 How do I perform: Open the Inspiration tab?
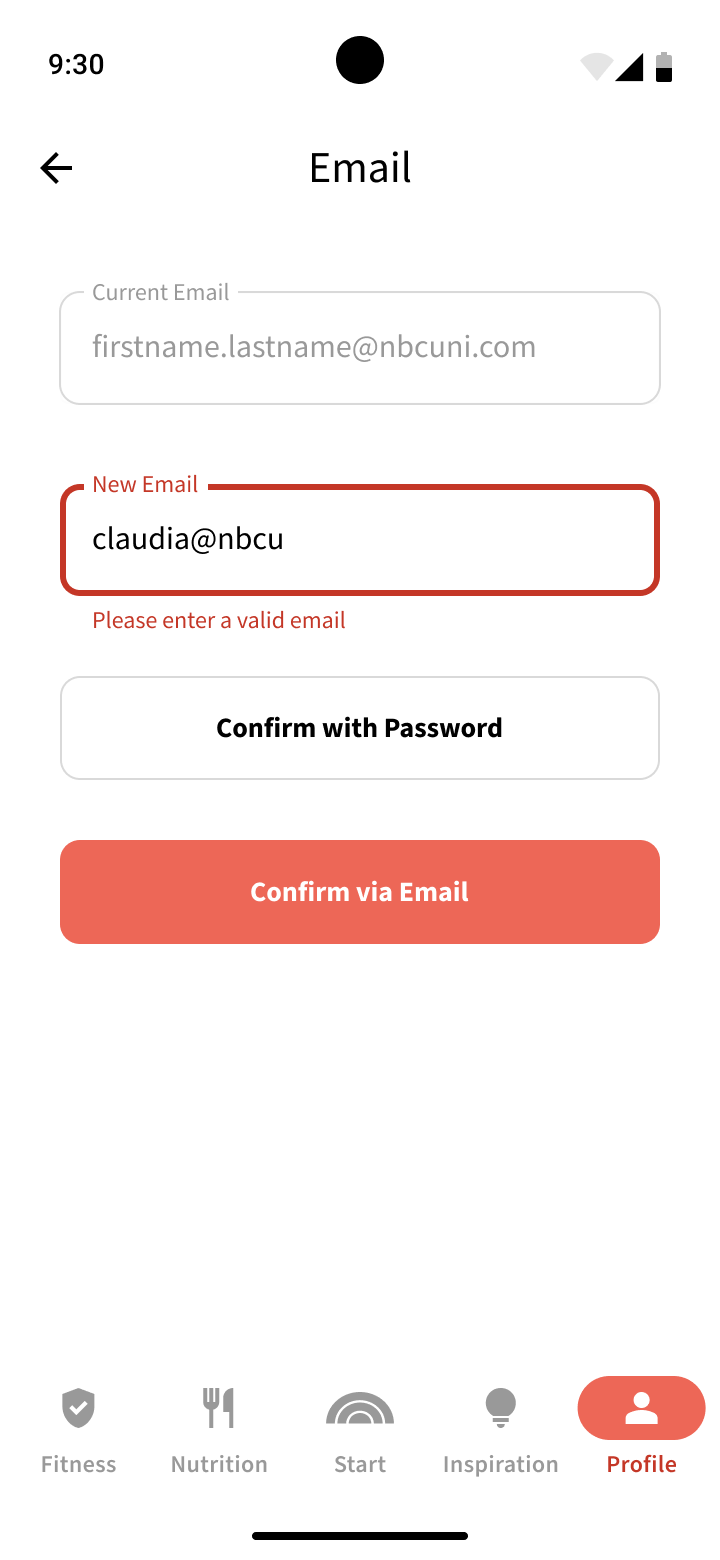[x=500, y=1428]
